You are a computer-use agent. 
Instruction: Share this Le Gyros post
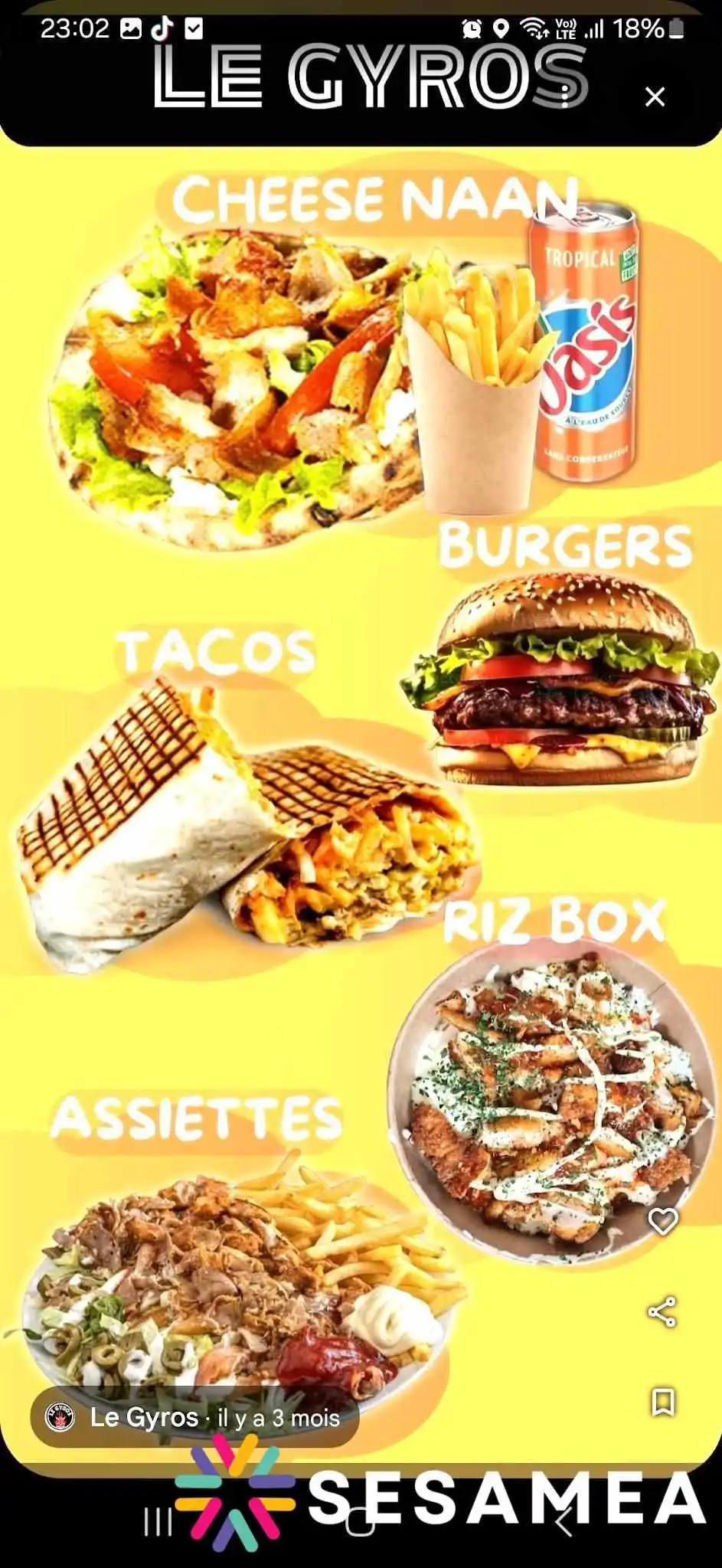[x=662, y=1312]
